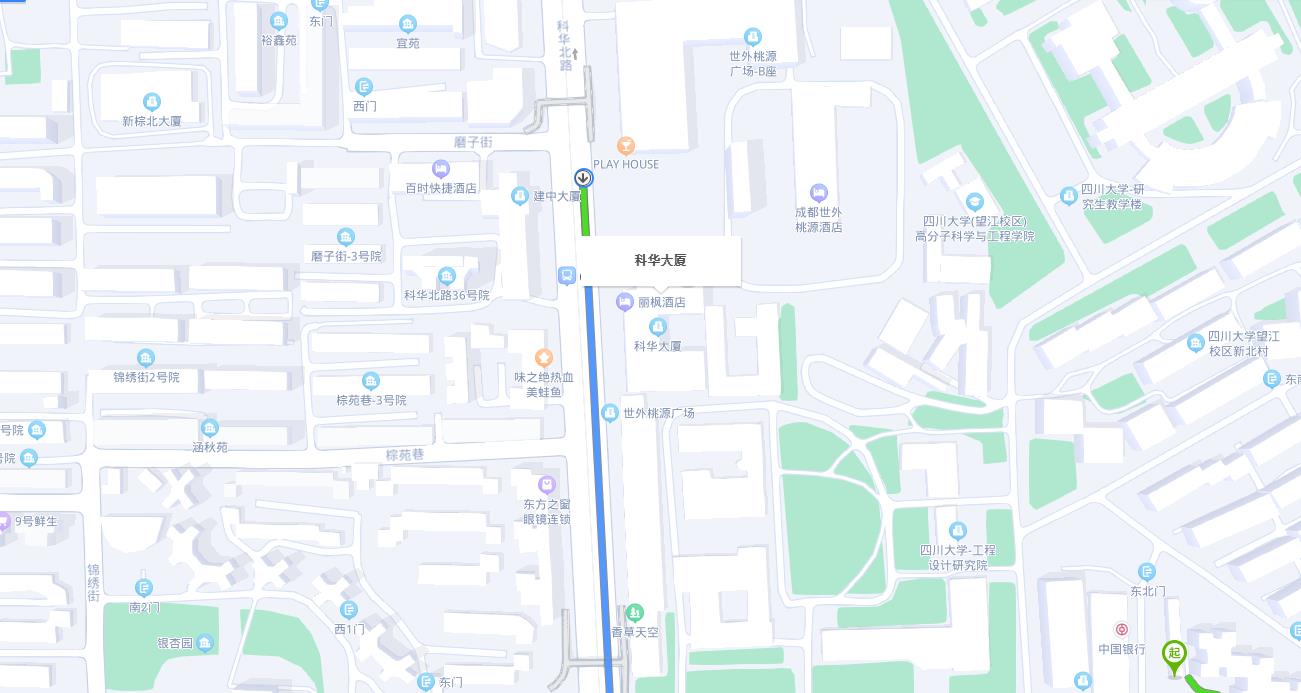Tap the 世外桃源广场-B座 marker
1301x693 pixels.
coord(753,38)
